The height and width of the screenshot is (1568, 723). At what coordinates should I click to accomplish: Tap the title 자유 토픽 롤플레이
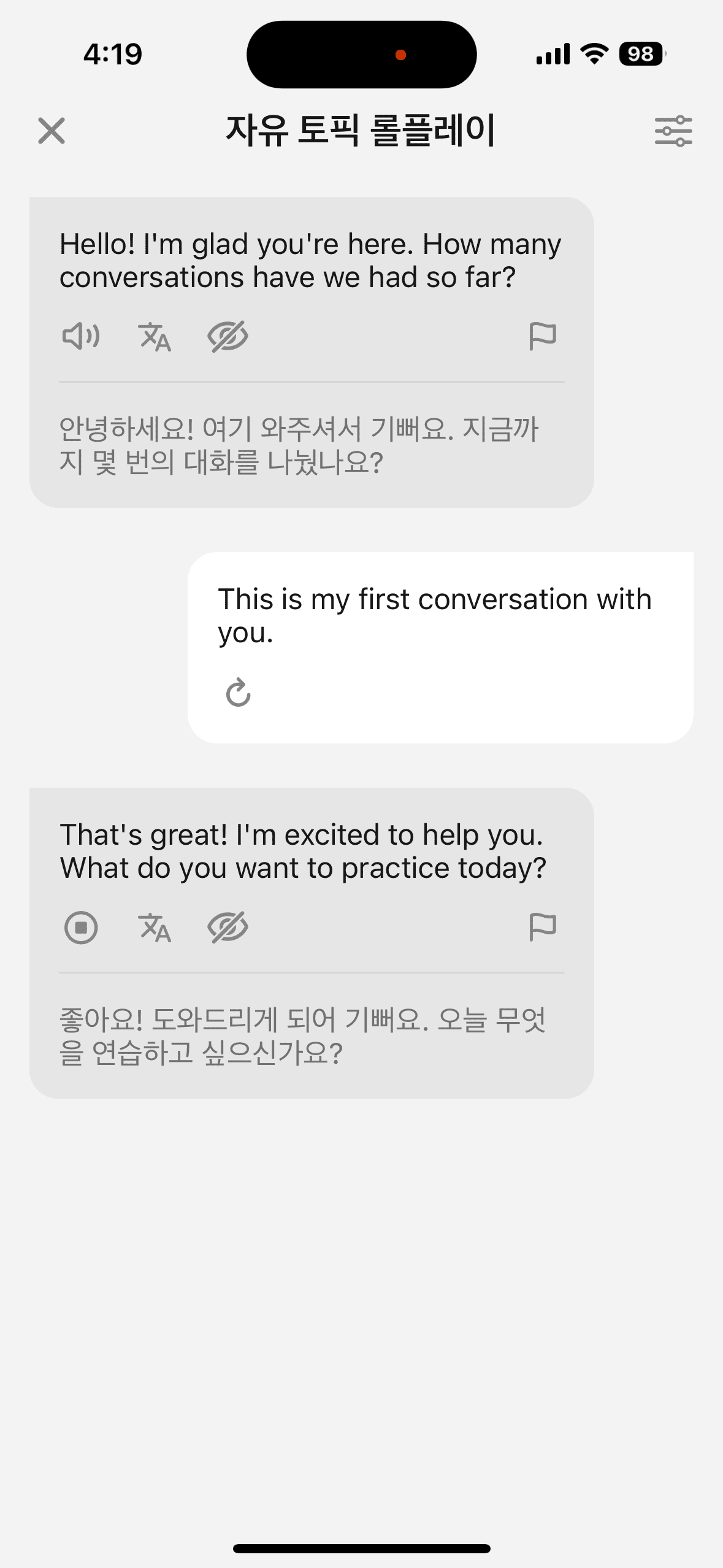[x=362, y=131]
